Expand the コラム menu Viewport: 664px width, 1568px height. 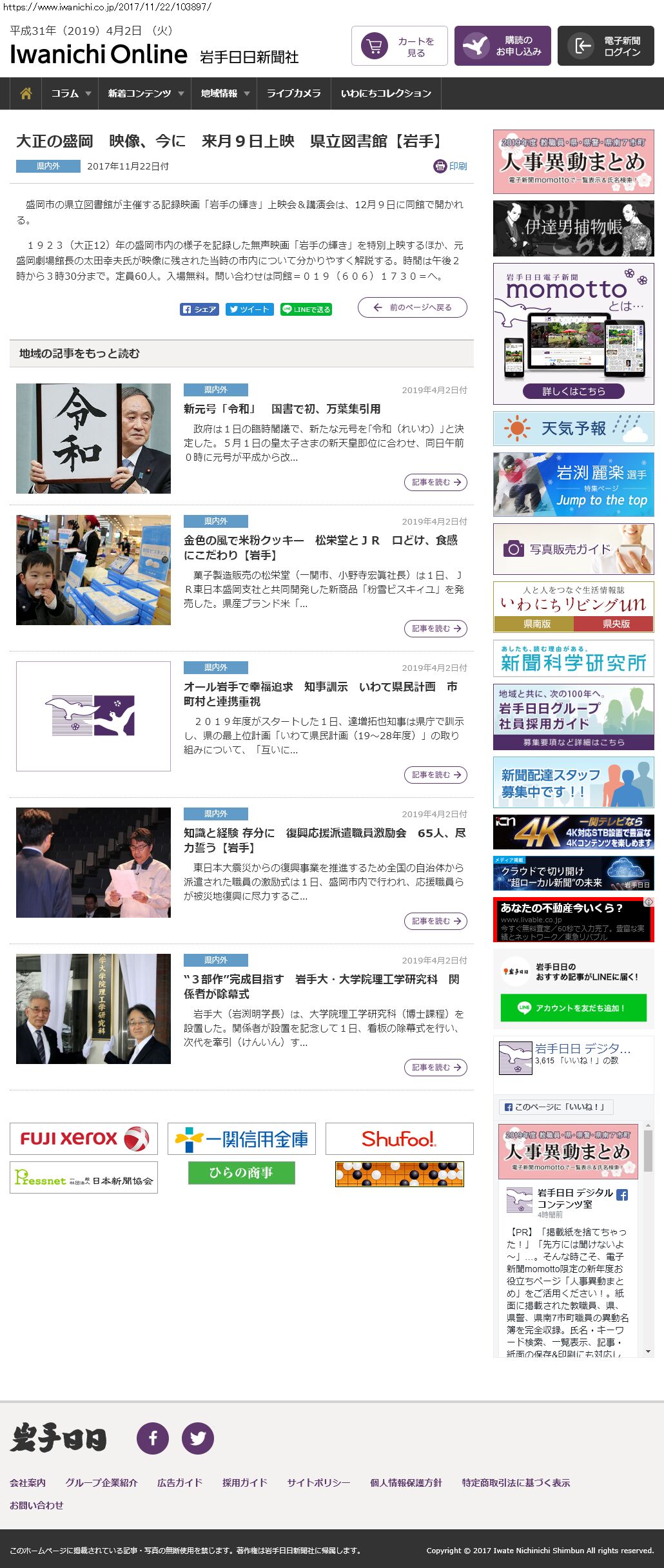[70, 93]
